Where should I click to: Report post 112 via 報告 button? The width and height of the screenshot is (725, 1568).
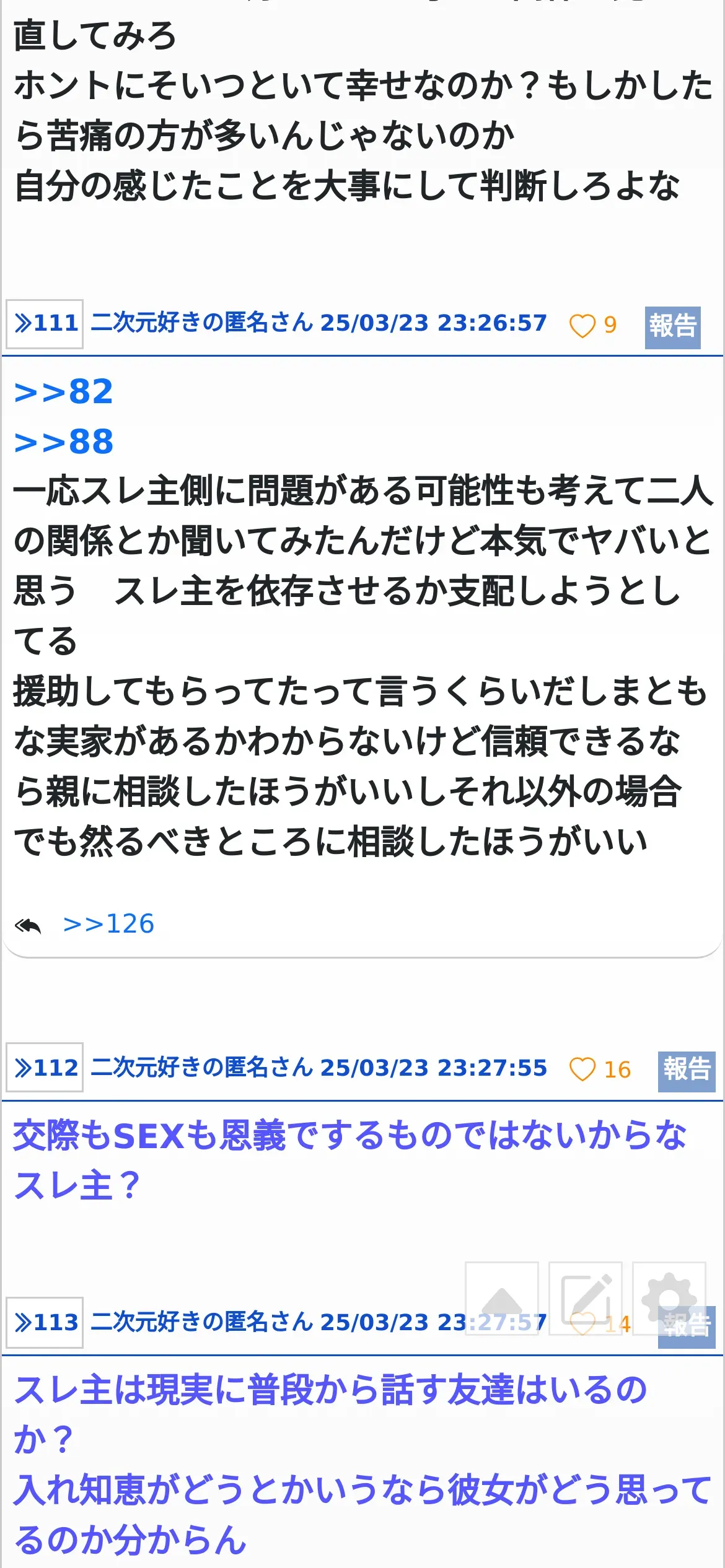[x=686, y=1069]
